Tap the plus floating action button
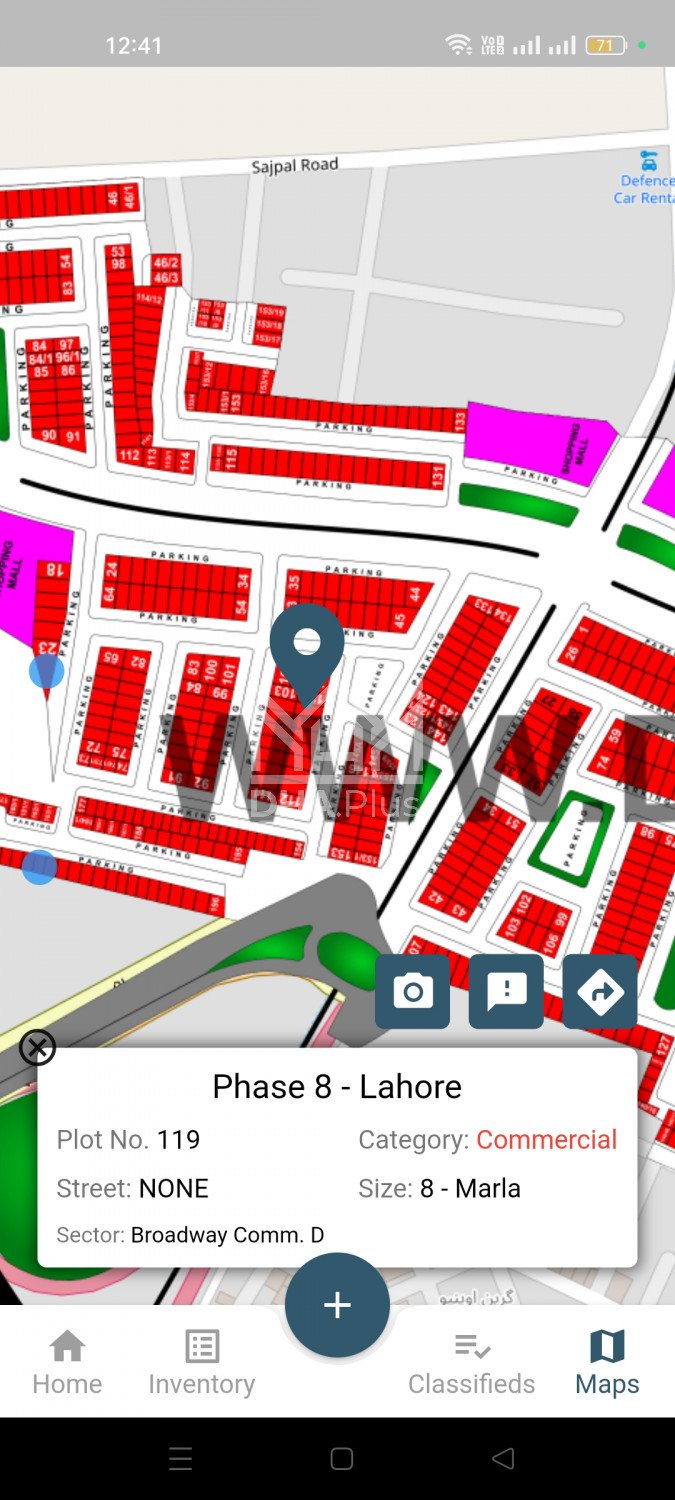 [x=337, y=1305]
